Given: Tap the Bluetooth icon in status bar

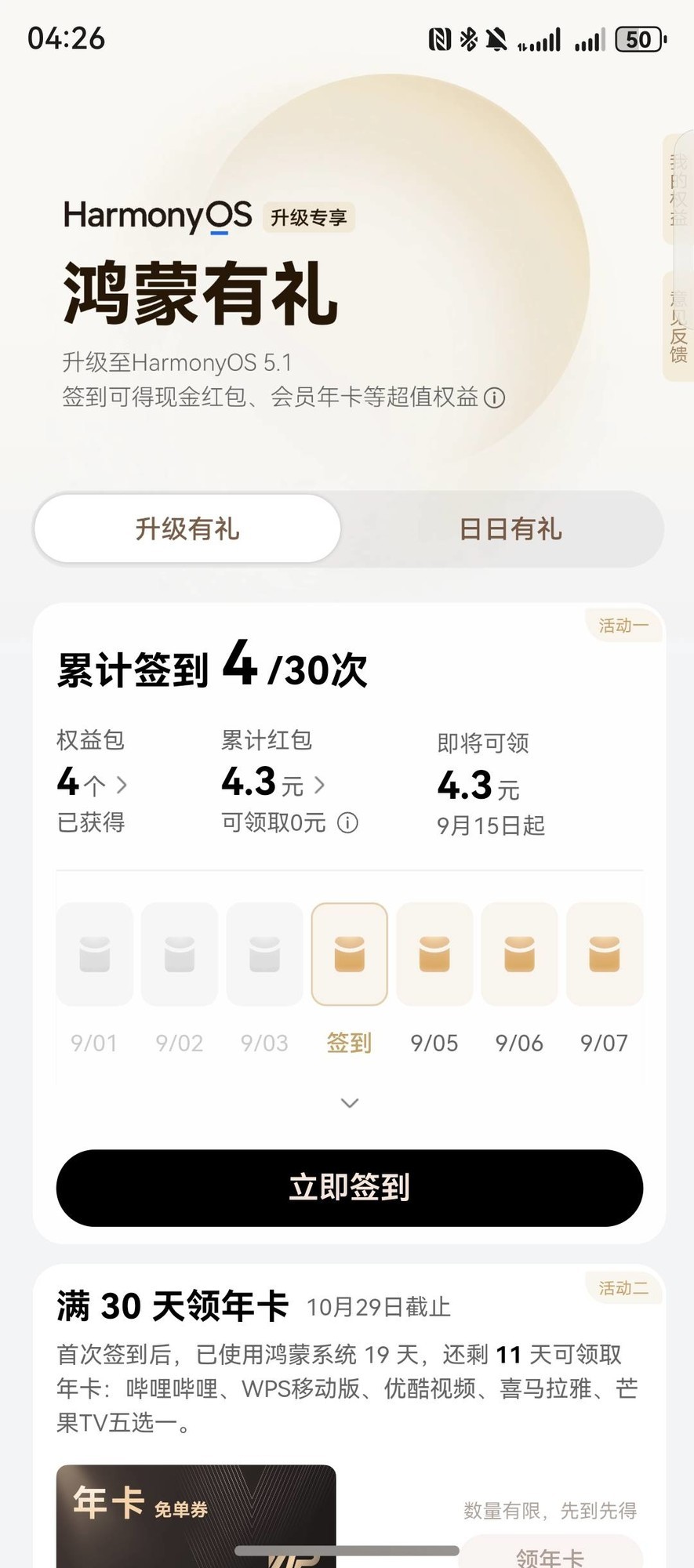Looking at the screenshot, I should 468,38.
